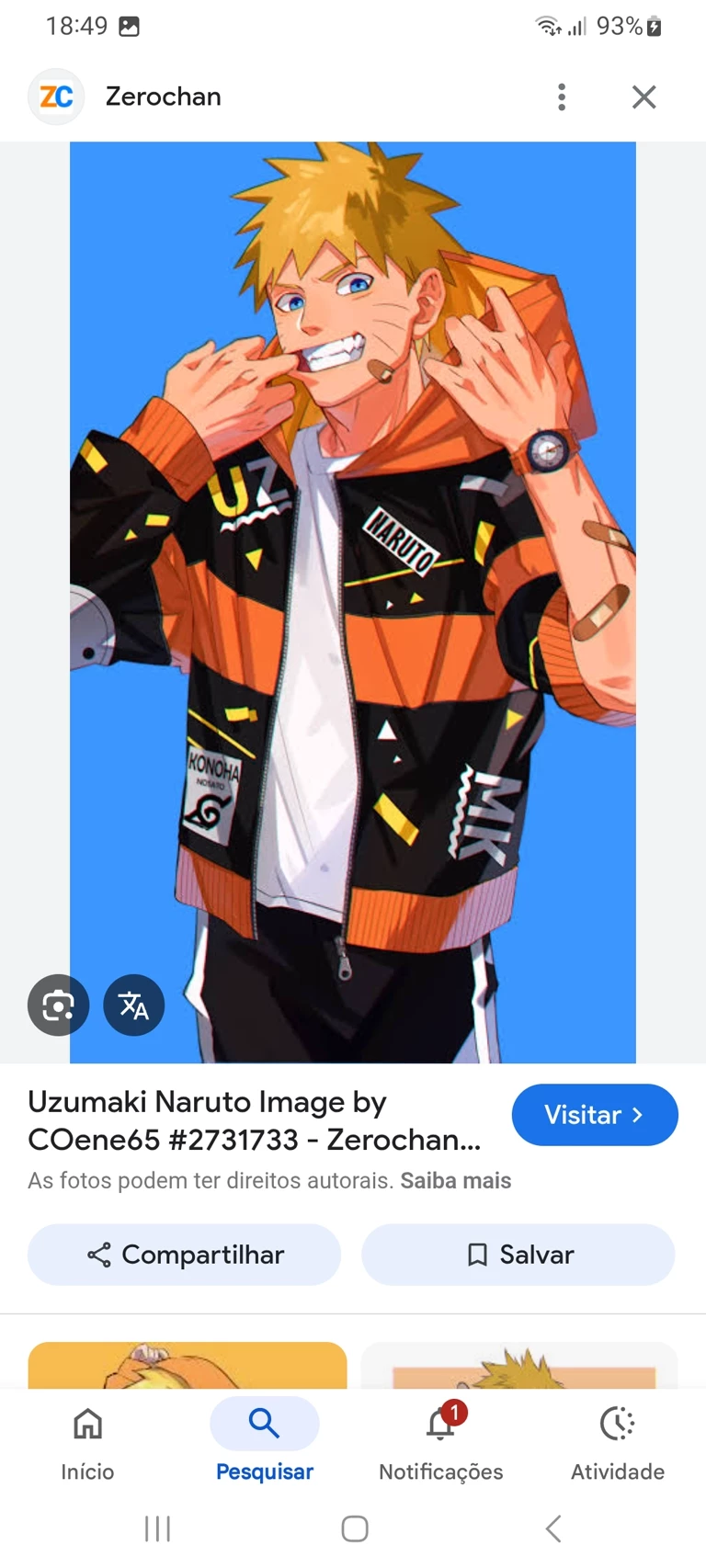Go to the Atividade tab

[x=617, y=1438]
